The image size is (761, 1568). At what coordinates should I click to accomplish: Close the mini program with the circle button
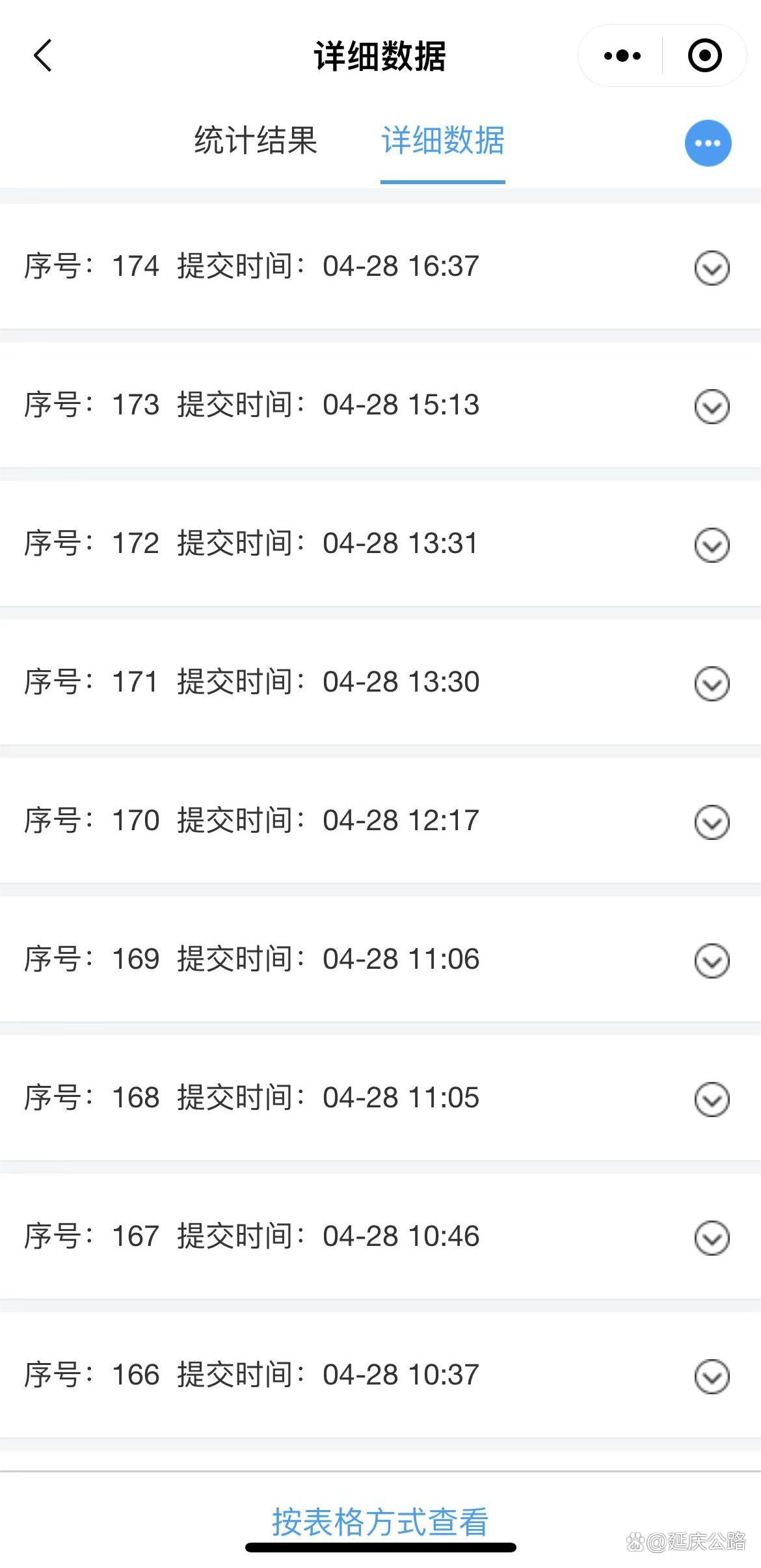click(x=704, y=56)
